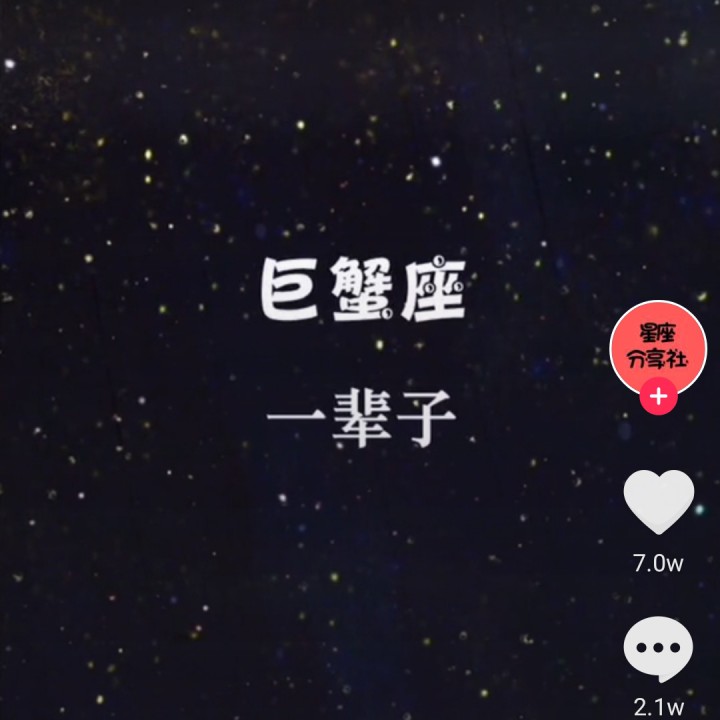
Task: Like this video with the heart
Action: pos(658,502)
